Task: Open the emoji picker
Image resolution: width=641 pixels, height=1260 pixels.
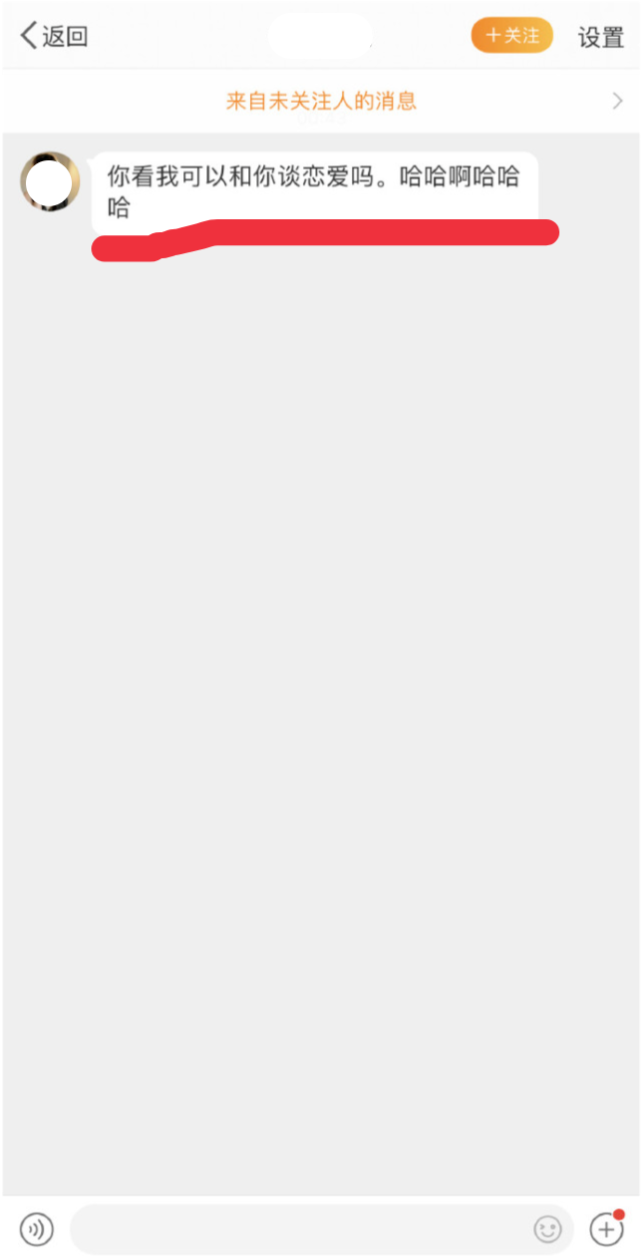Action: pos(547,1228)
